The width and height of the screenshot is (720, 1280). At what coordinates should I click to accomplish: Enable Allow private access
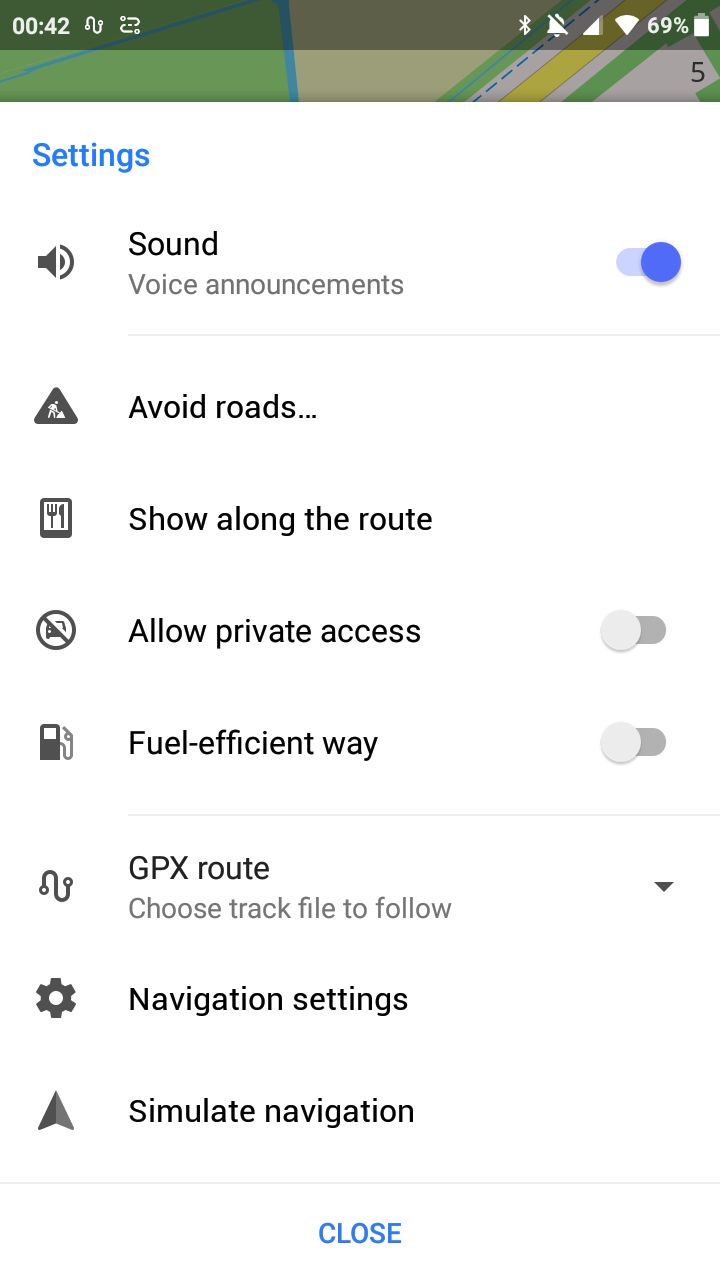tap(633, 631)
